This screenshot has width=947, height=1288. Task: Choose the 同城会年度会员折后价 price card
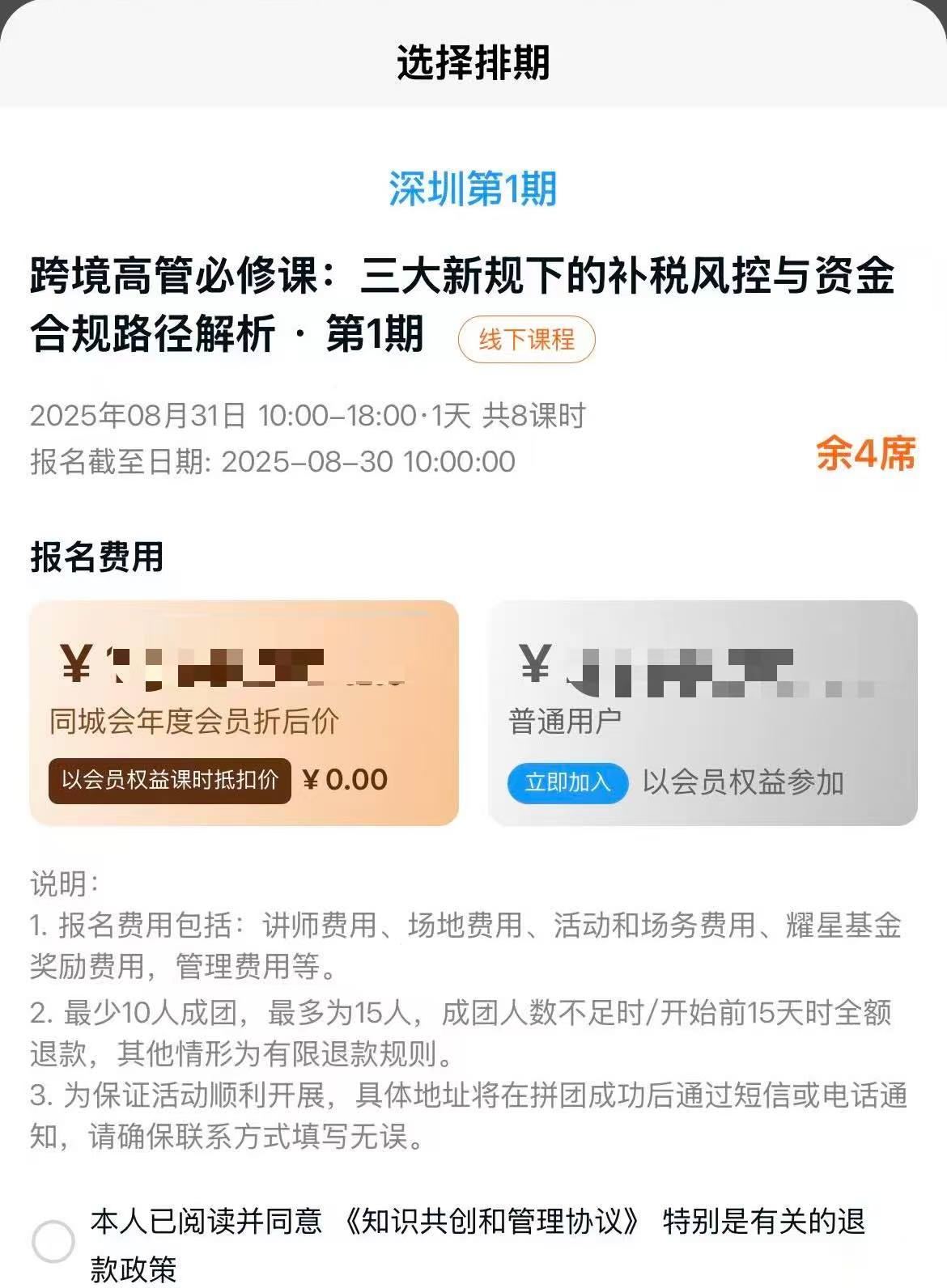click(244, 713)
